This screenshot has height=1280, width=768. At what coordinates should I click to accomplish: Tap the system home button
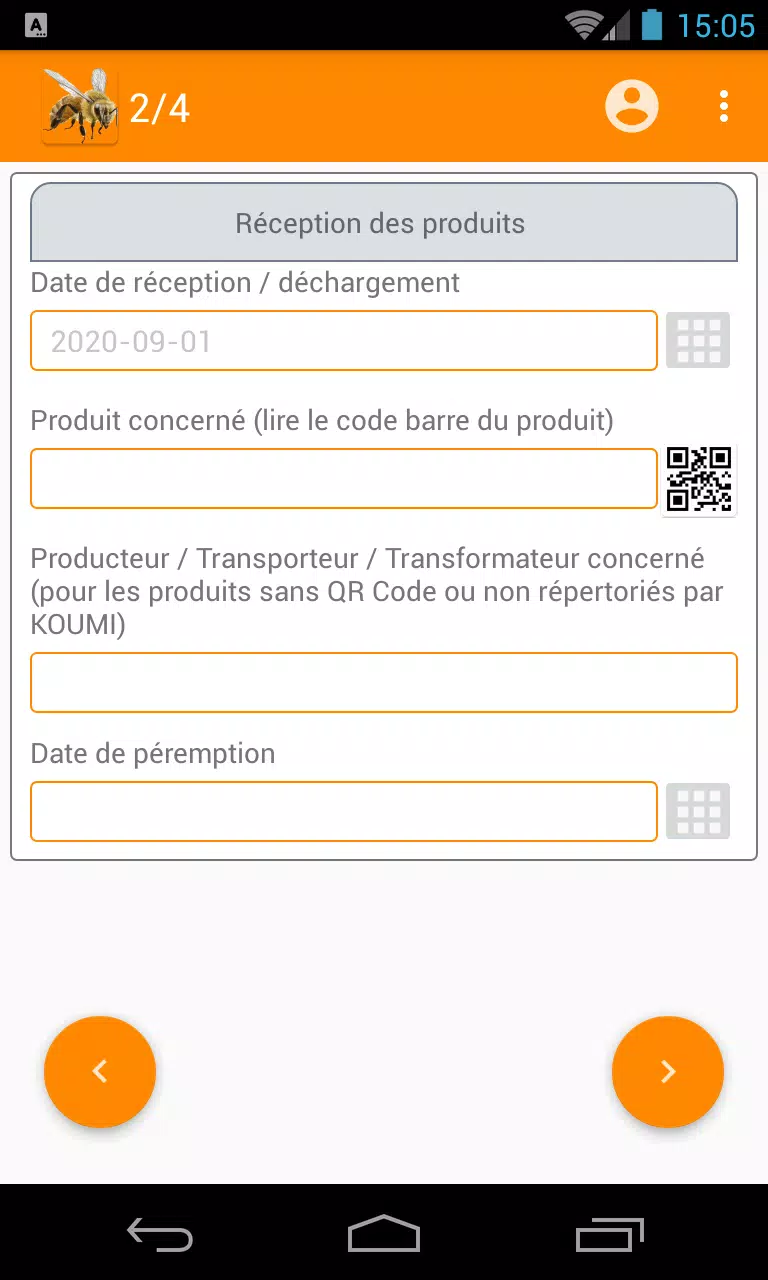(384, 1234)
